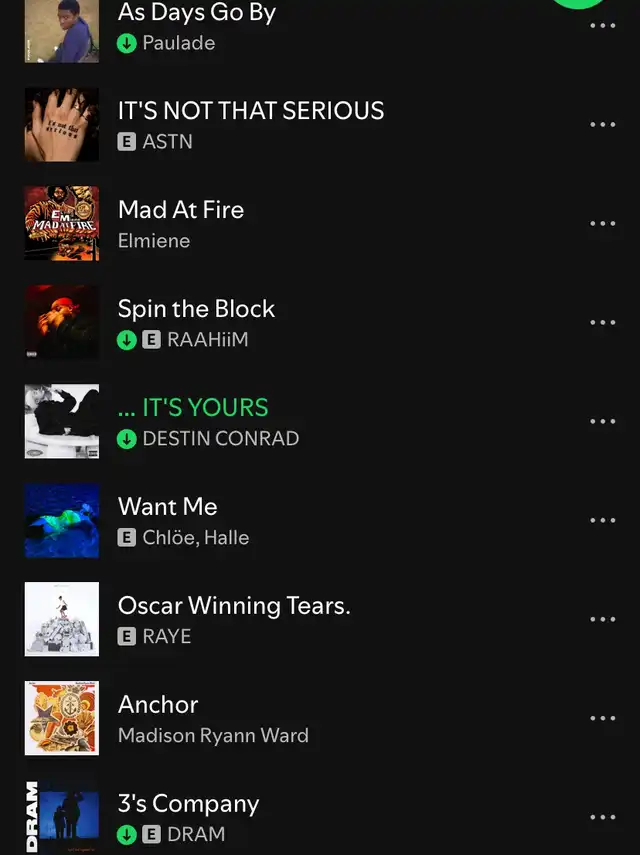Screen dimensions: 640x855
Task: Show more options for 3's Company
Action: pos(603,818)
